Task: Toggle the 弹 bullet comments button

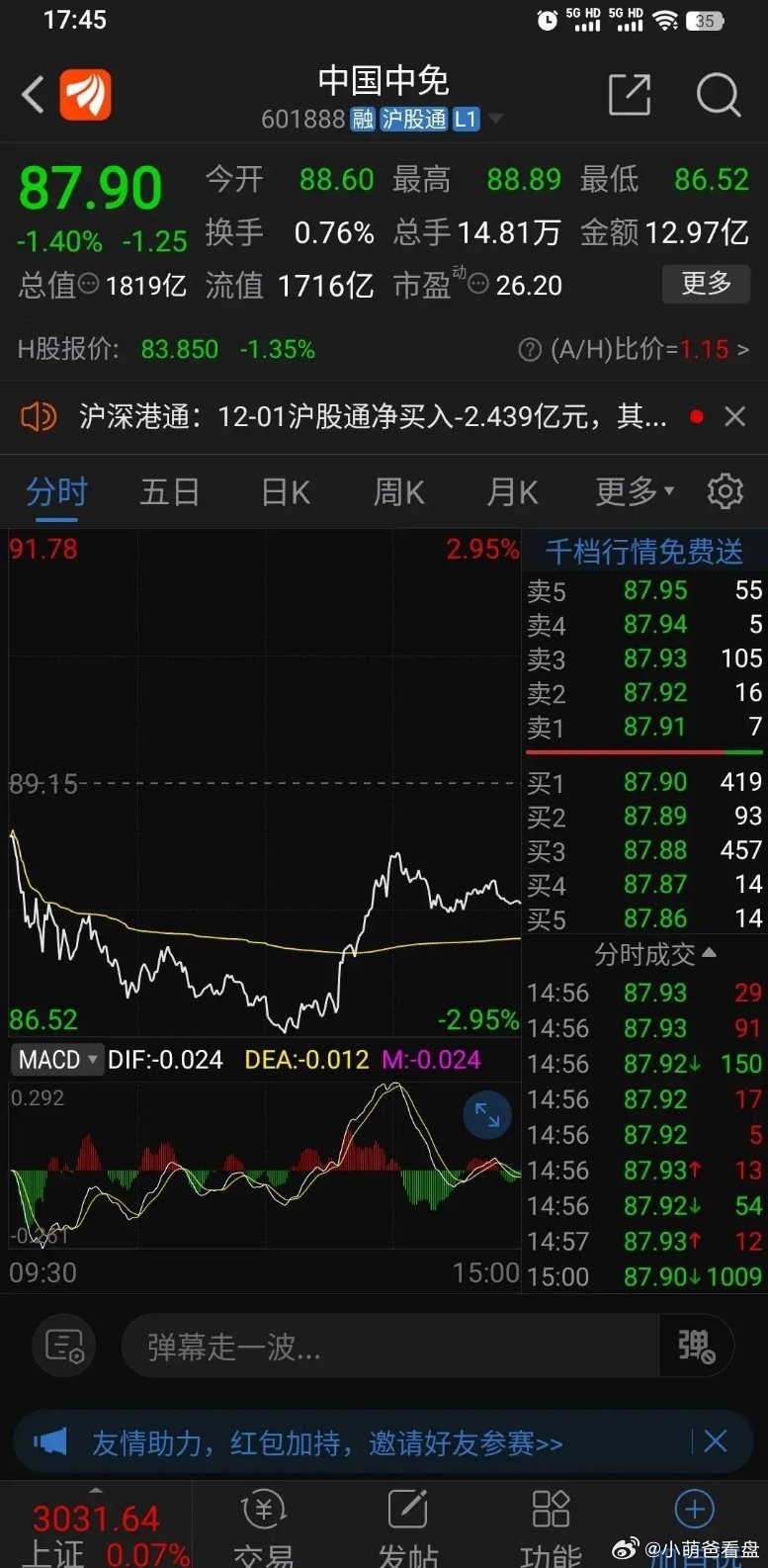Action: (x=696, y=1347)
